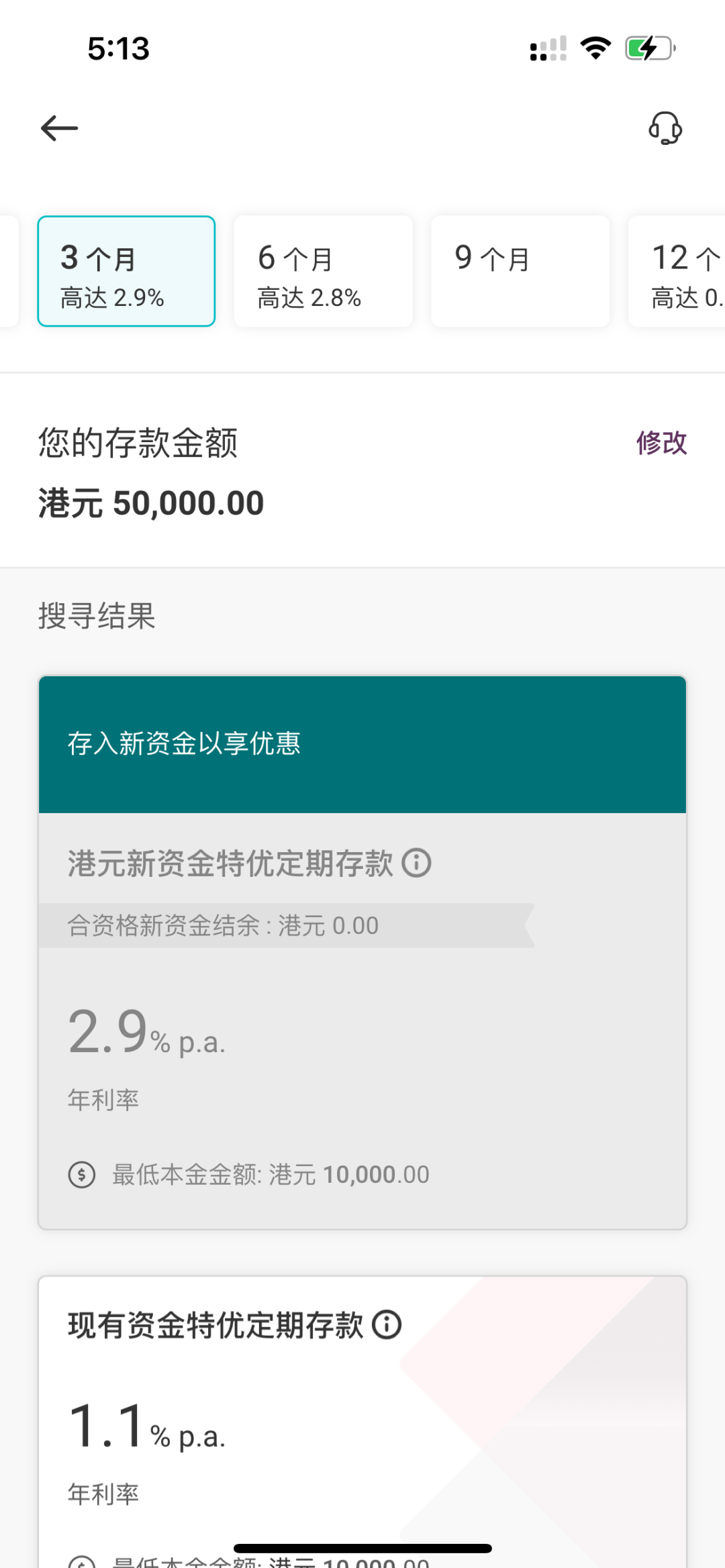Go back using the arrow icon
The height and width of the screenshot is (1568, 725).
(x=59, y=128)
